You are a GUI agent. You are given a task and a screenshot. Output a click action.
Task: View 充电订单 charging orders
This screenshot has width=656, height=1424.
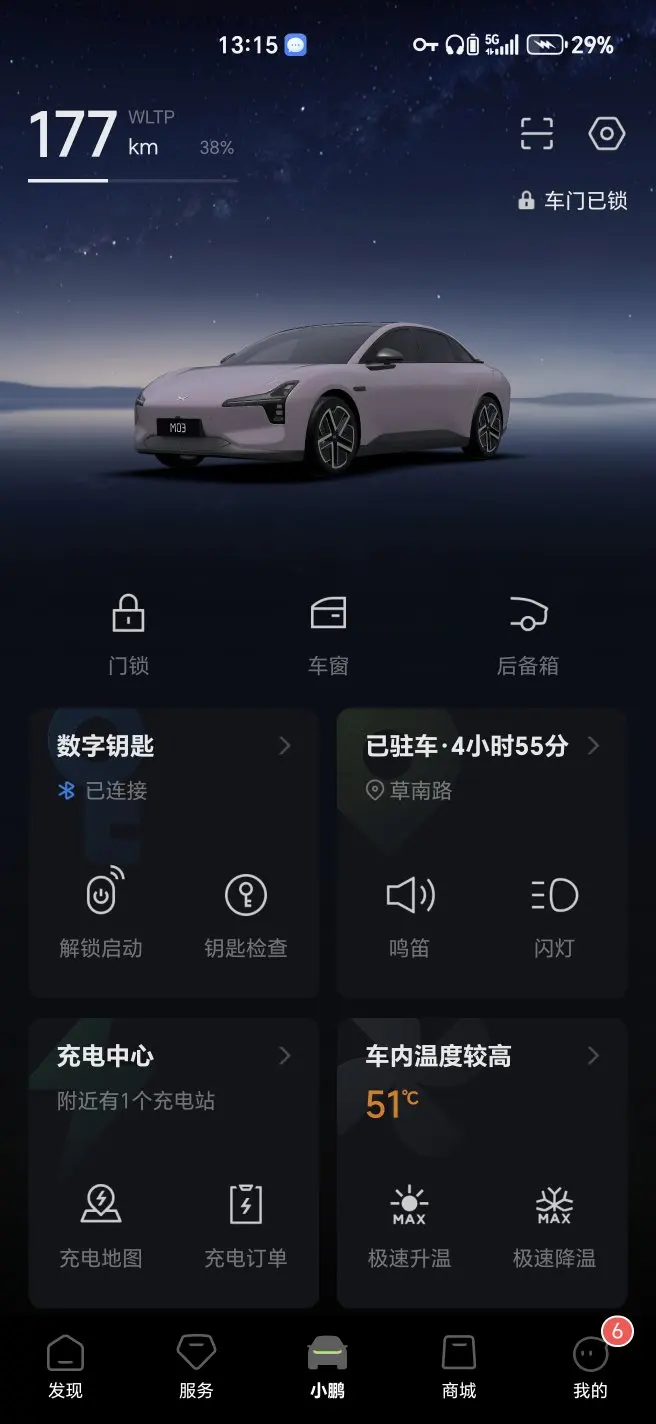[x=246, y=1224]
